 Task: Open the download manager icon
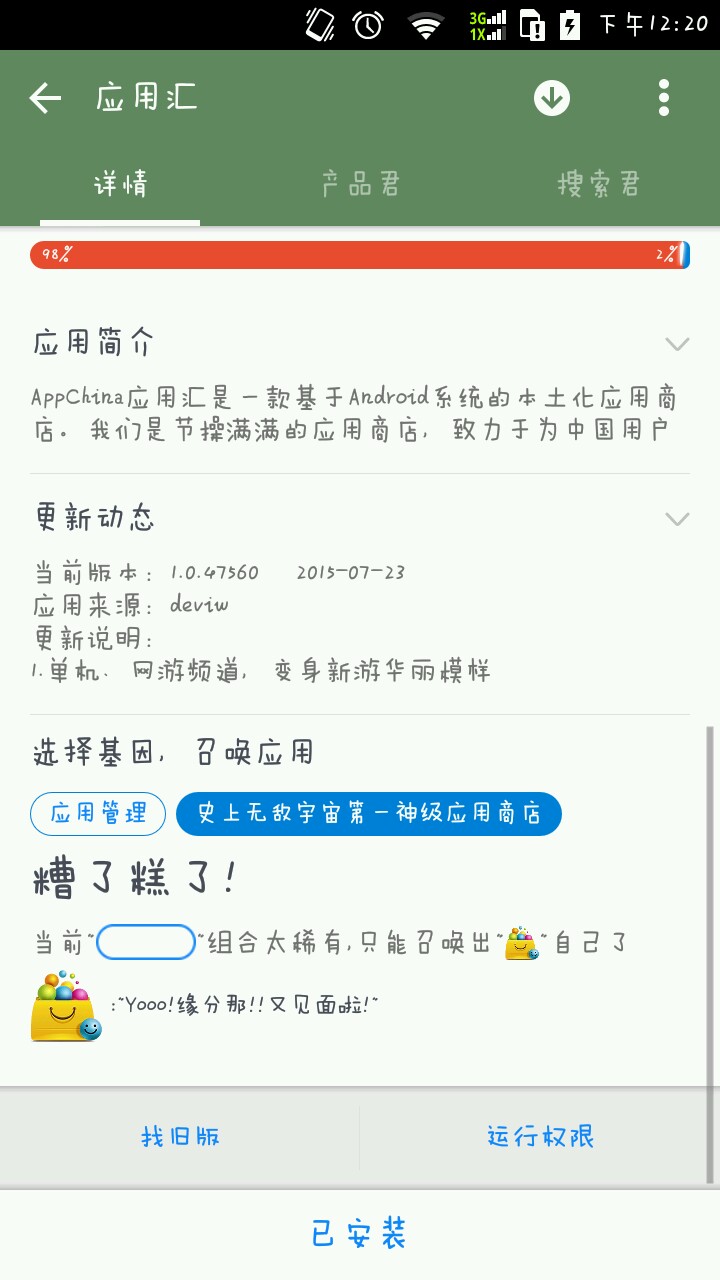(x=552, y=98)
